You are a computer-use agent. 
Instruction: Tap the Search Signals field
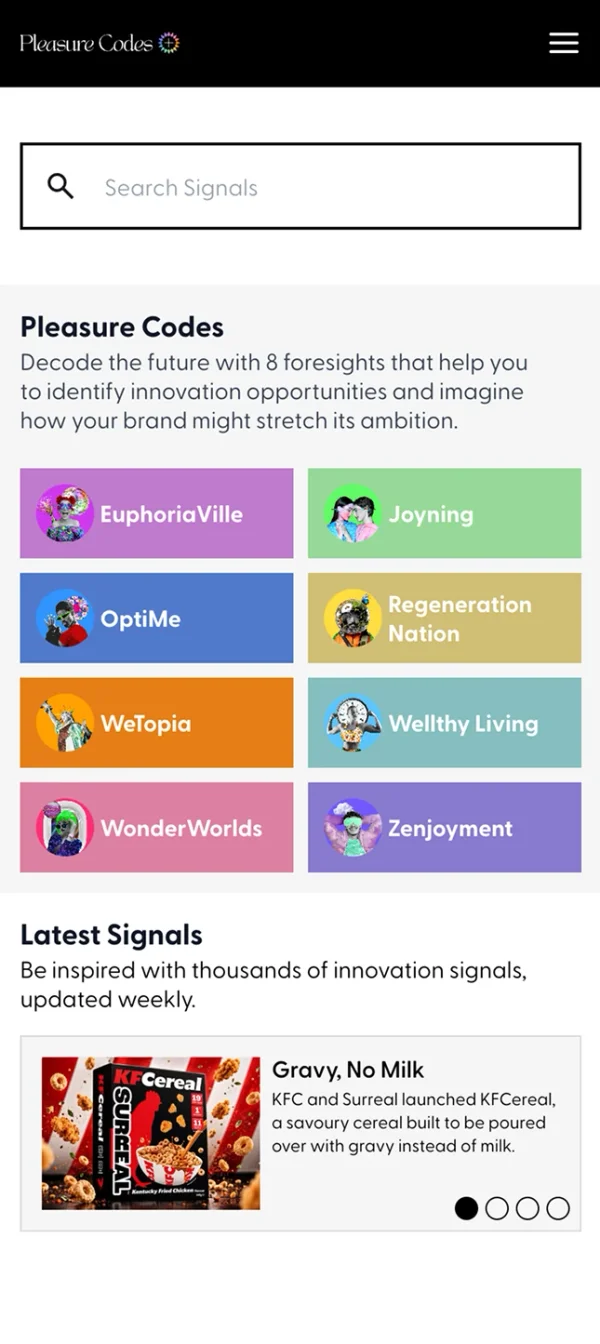pyautogui.click(x=300, y=186)
